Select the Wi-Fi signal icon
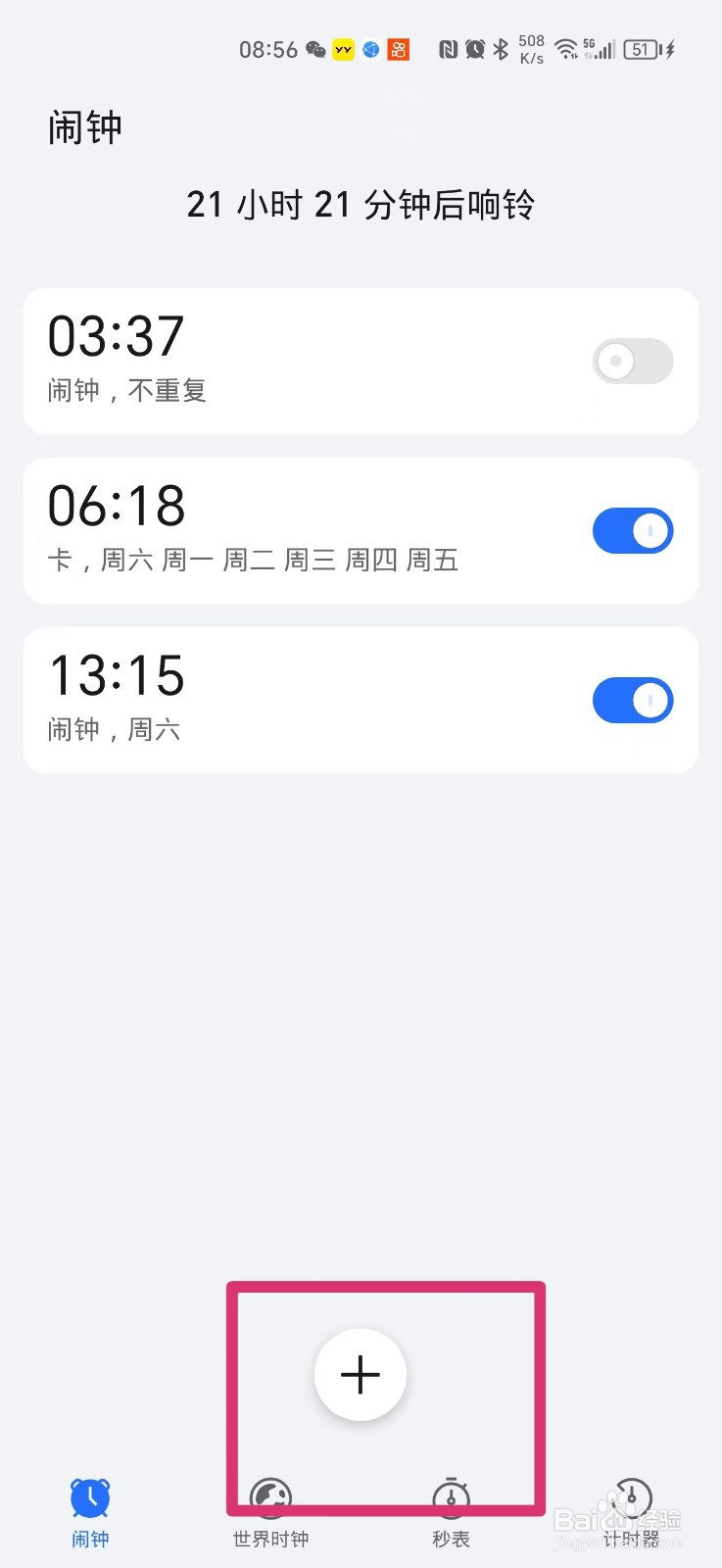Screen dimensions: 722x1568 (566, 49)
